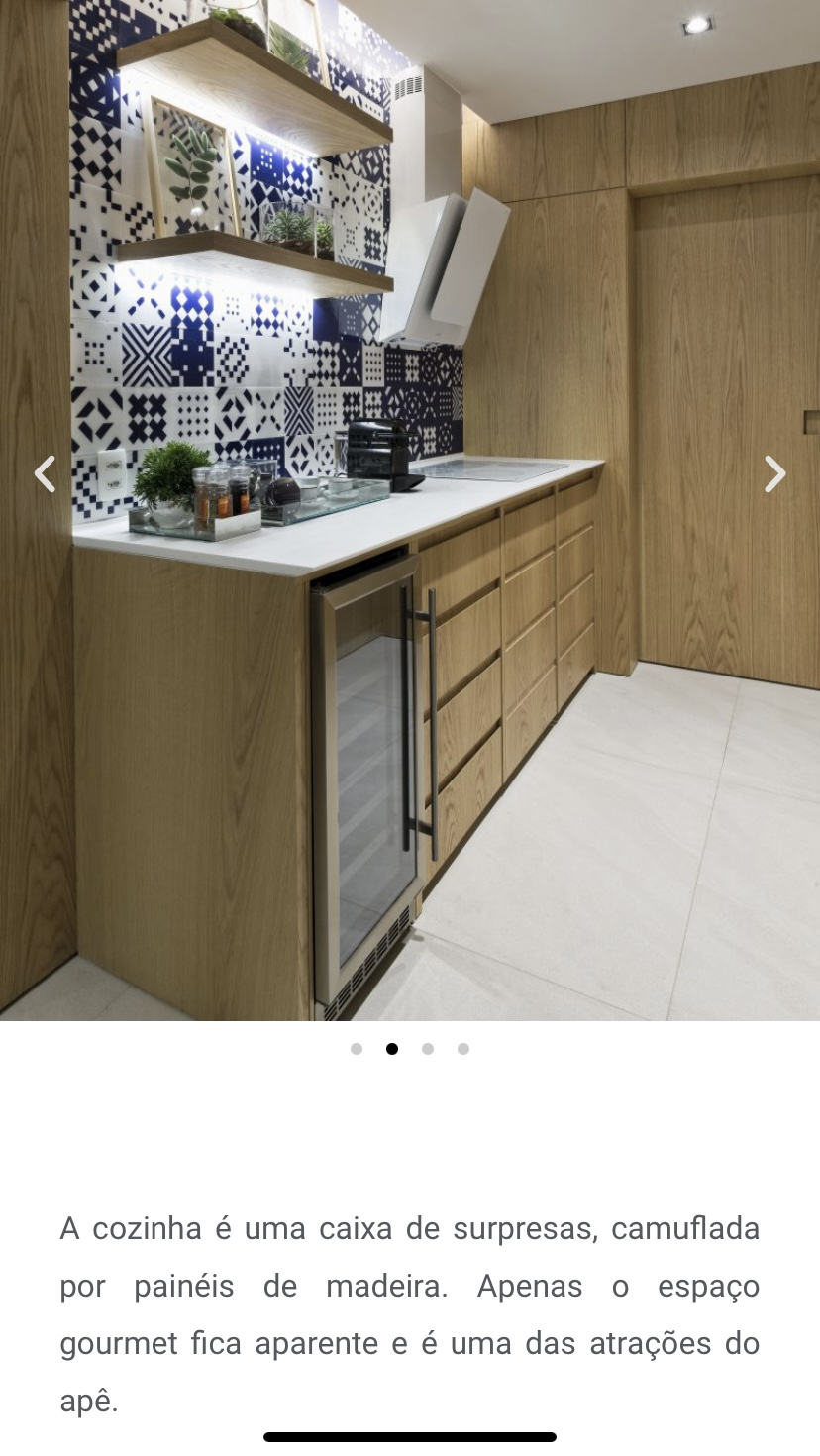Screen dimensions: 820x1456
Task: Advance to the next photo arrow
Action: 774,473
